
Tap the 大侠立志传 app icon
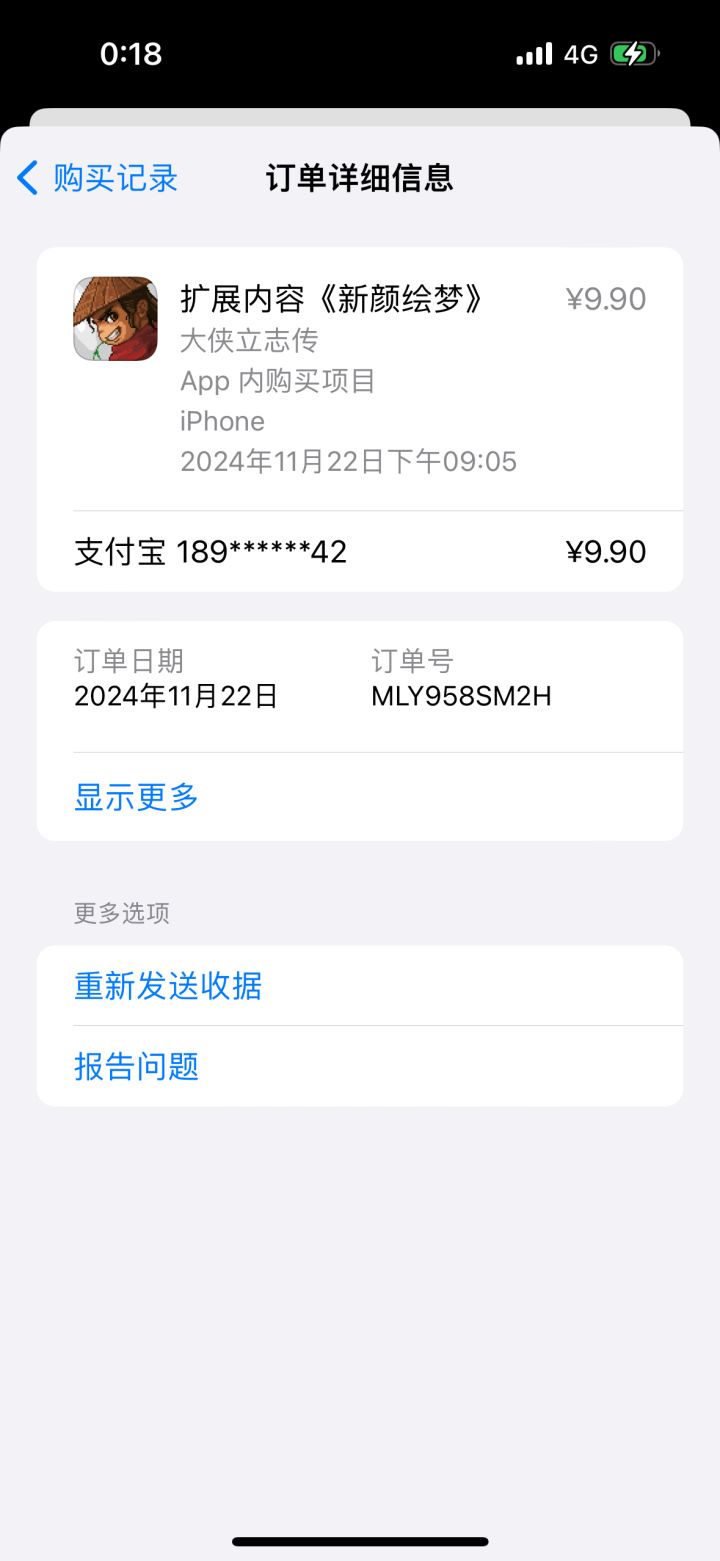[115, 318]
